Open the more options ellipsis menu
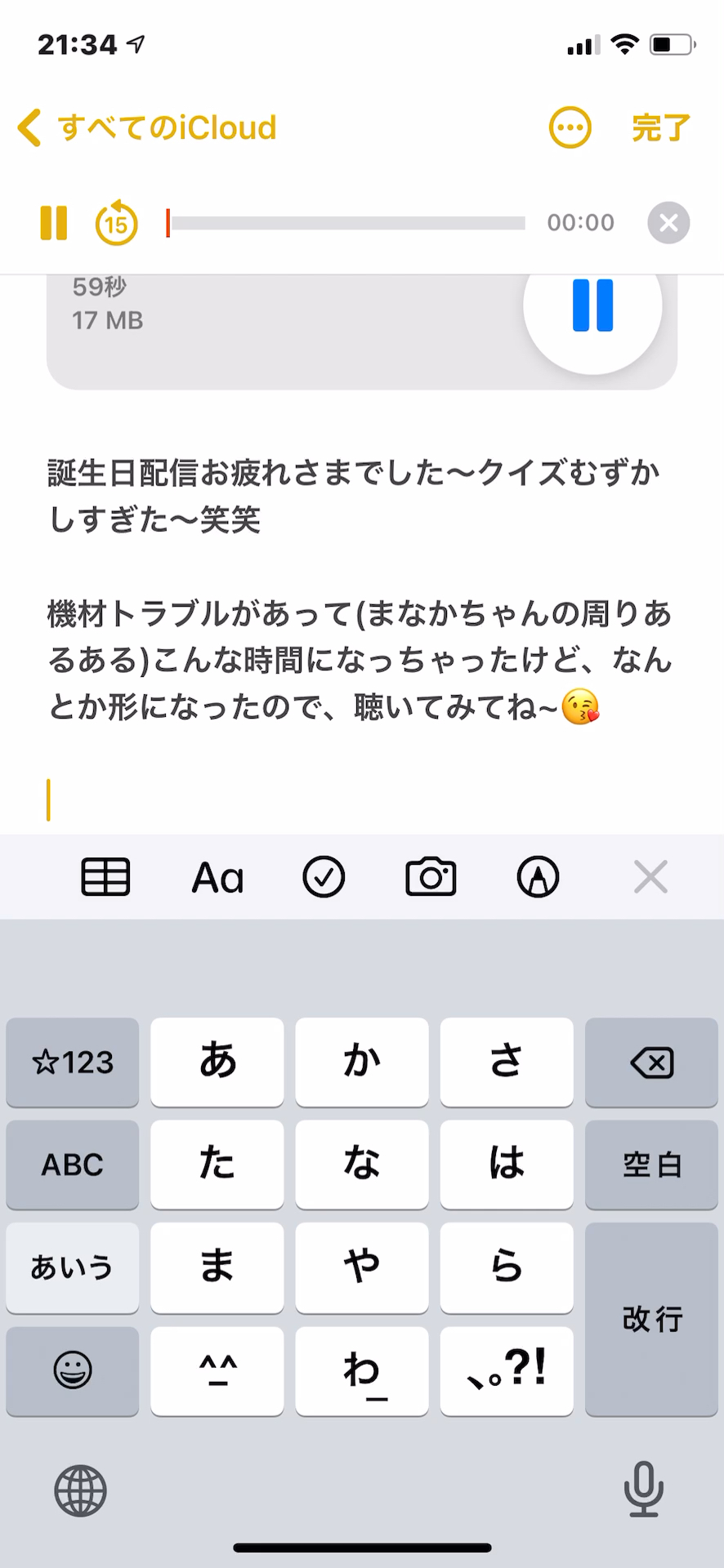This screenshot has height=1568, width=724. [x=570, y=127]
